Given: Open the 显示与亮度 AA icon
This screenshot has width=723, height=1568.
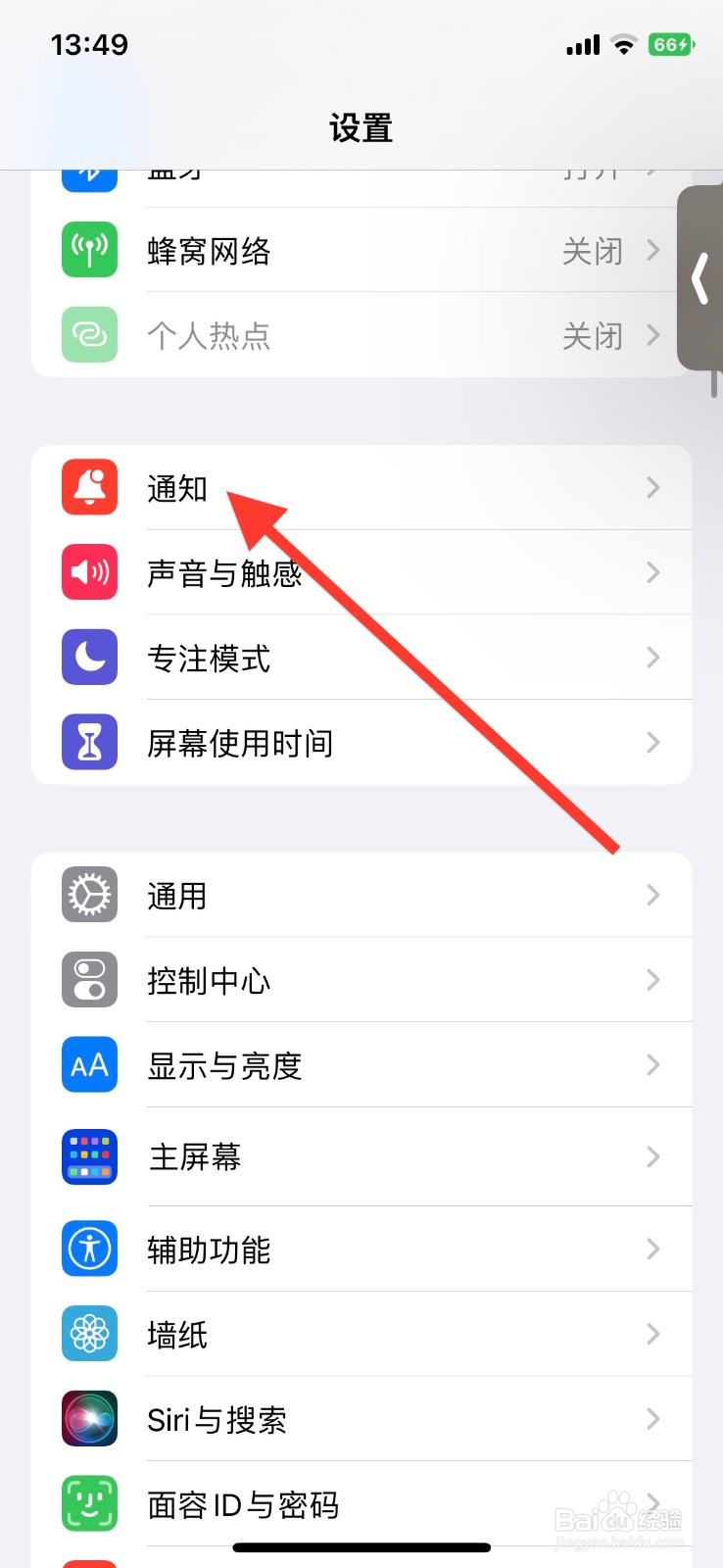Looking at the screenshot, I should pos(89,1064).
